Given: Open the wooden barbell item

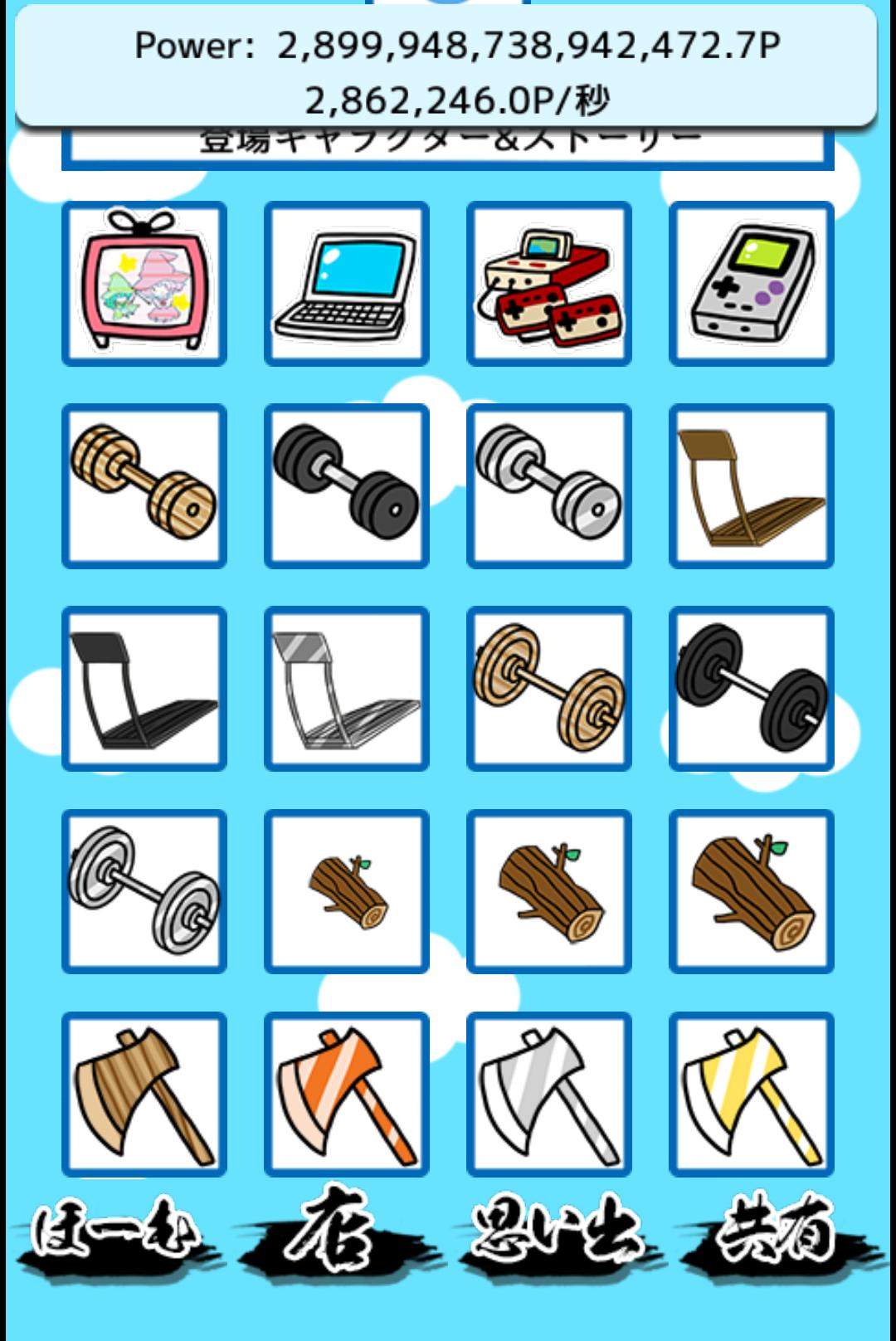Looking at the screenshot, I should point(549,689).
